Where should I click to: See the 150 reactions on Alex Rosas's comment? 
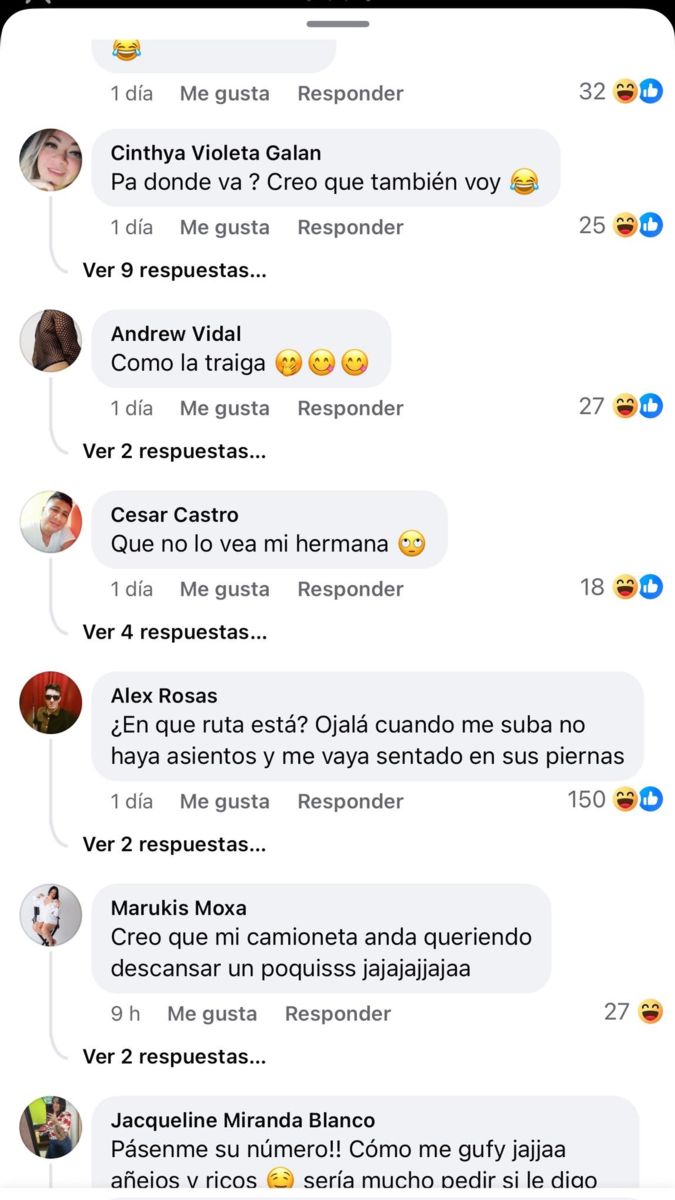[x=614, y=799]
